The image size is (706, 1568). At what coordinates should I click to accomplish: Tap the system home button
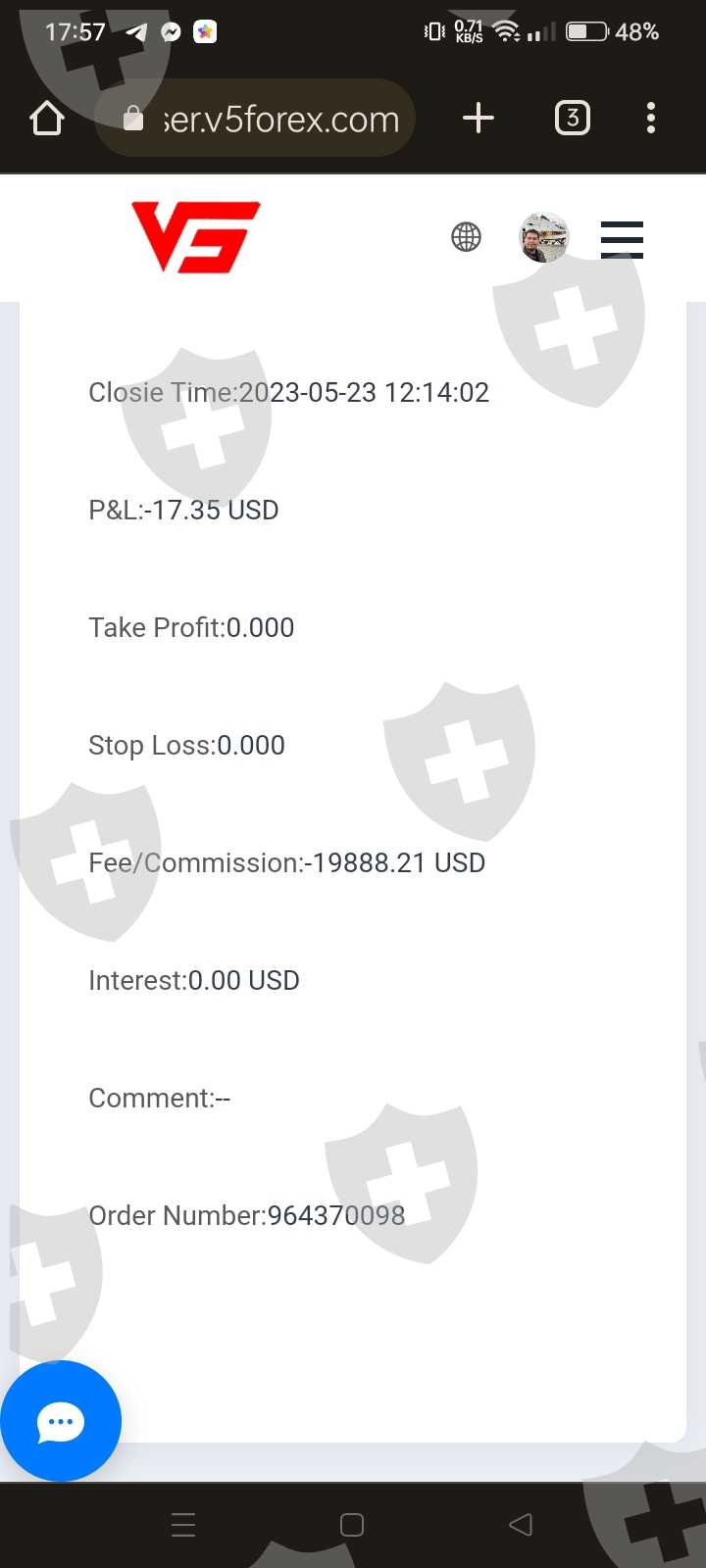tap(352, 1525)
